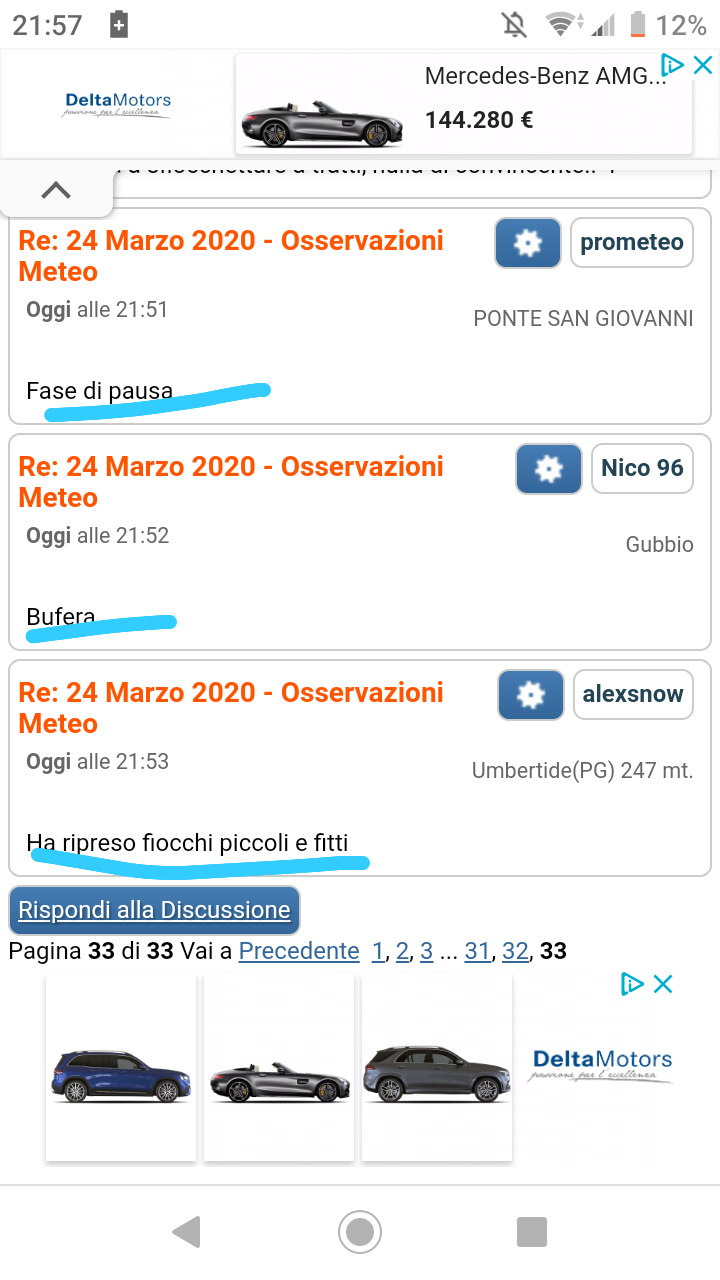Jump to page 3 of the discussion

(x=426, y=951)
